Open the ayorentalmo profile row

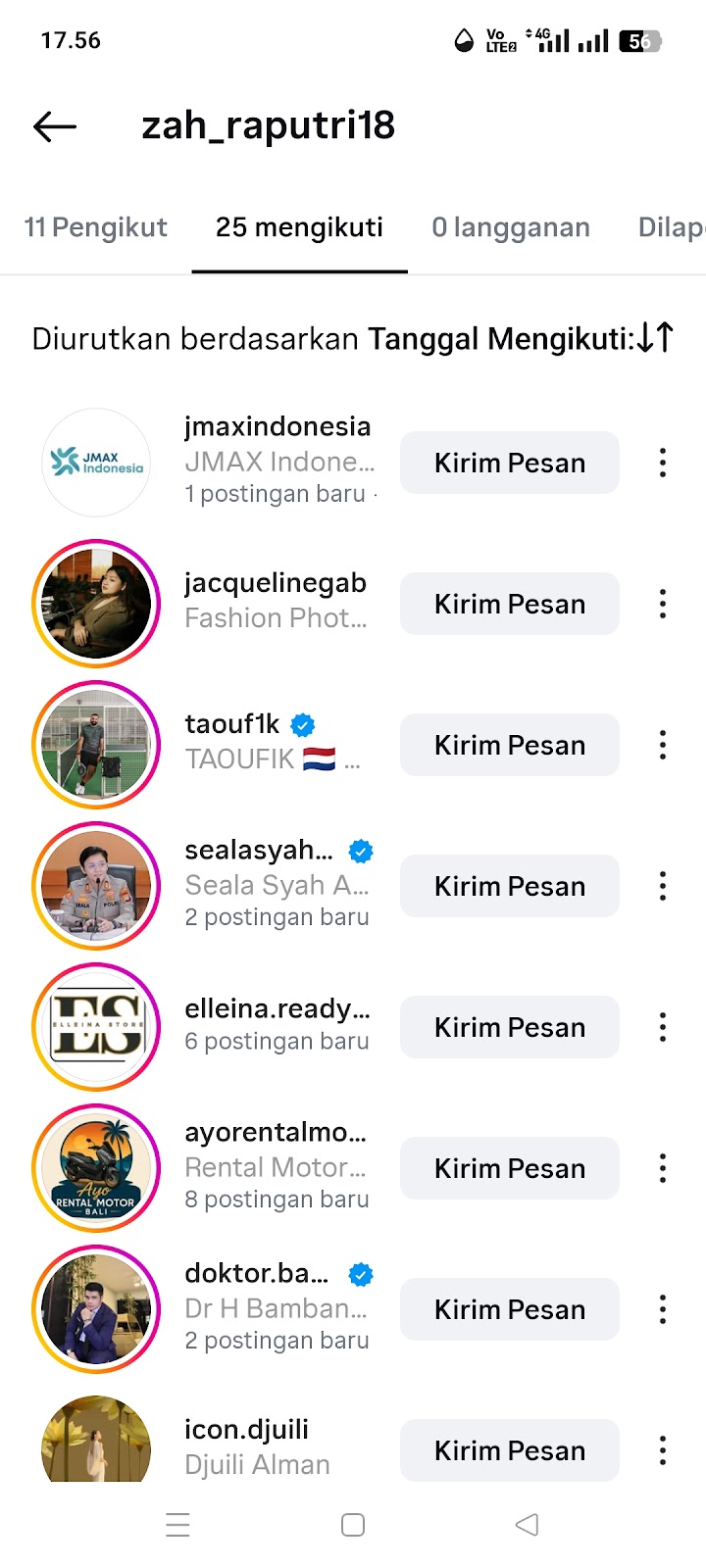275,1164
